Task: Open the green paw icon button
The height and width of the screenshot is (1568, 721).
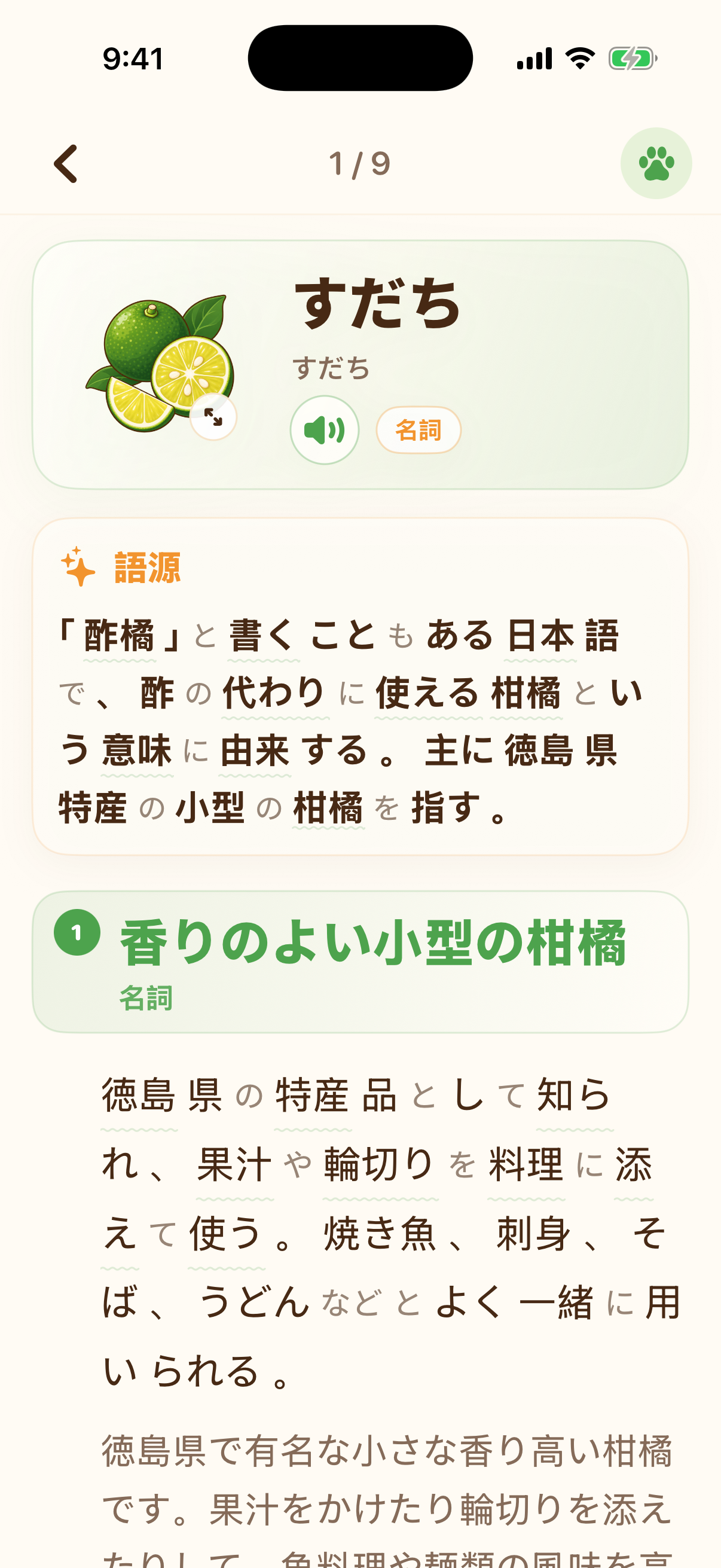Action: pyautogui.click(x=656, y=163)
